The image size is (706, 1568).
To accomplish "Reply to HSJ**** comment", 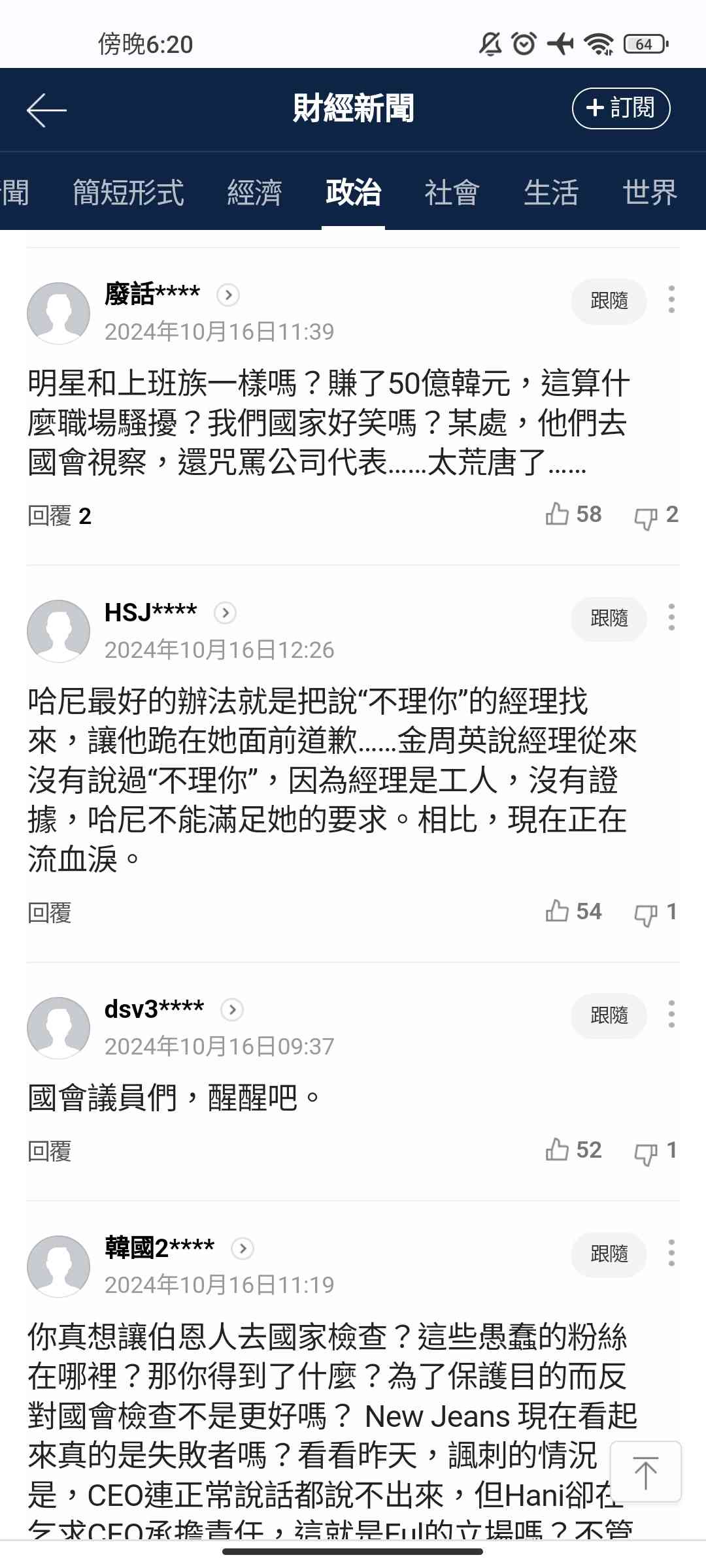I will click(49, 913).
